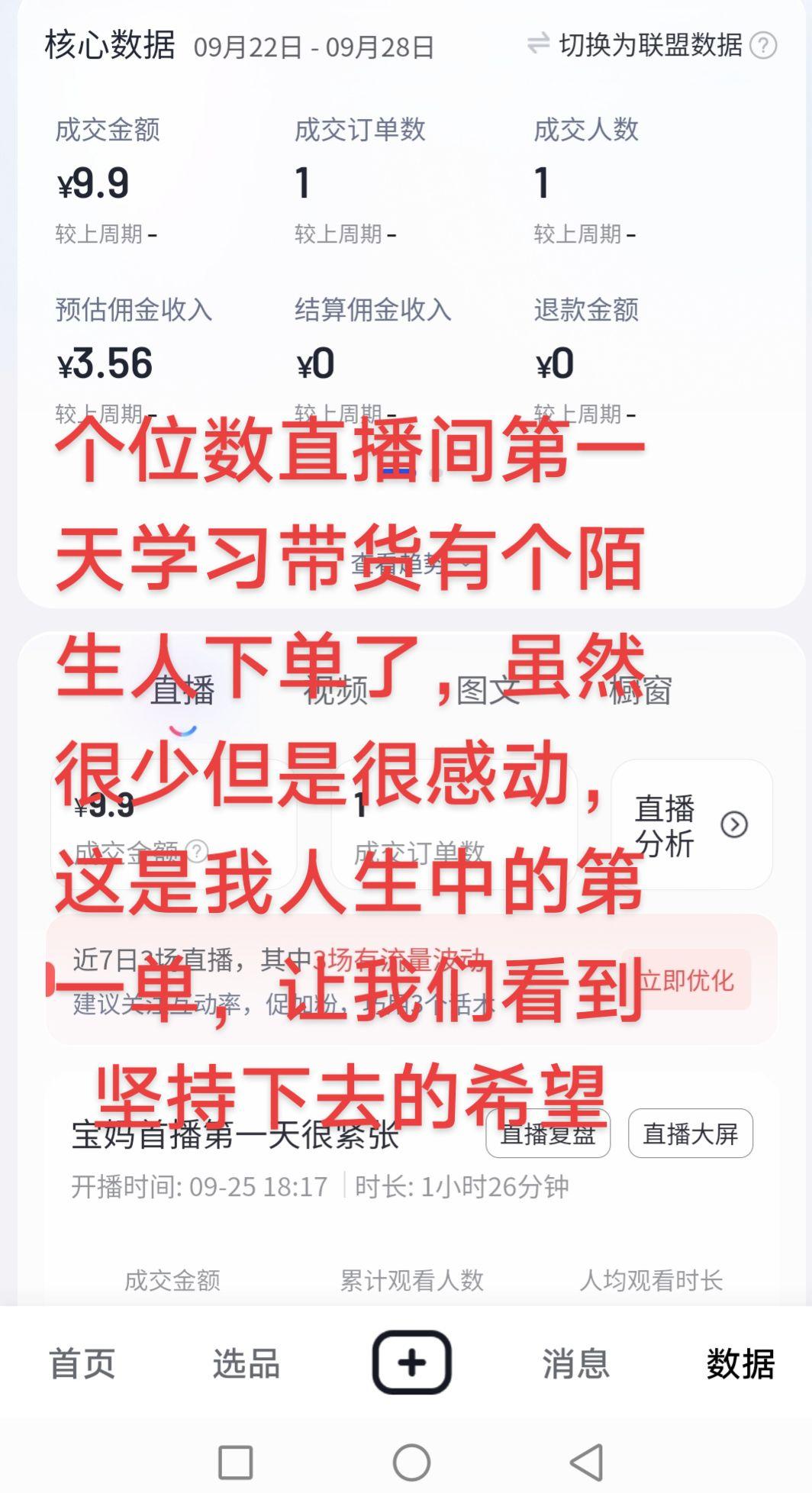Open 直播分析 live analysis
This screenshot has width=812, height=1493.
(x=691, y=825)
